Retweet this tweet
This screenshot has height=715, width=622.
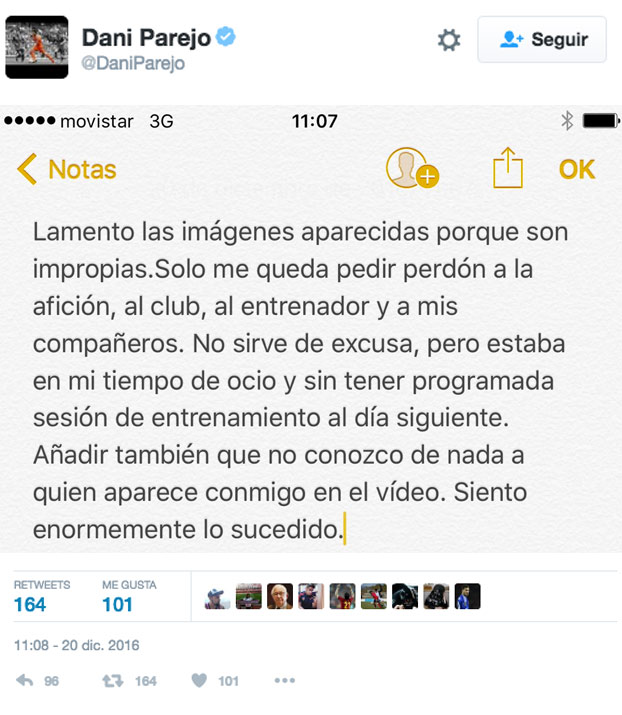[x=113, y=681]
